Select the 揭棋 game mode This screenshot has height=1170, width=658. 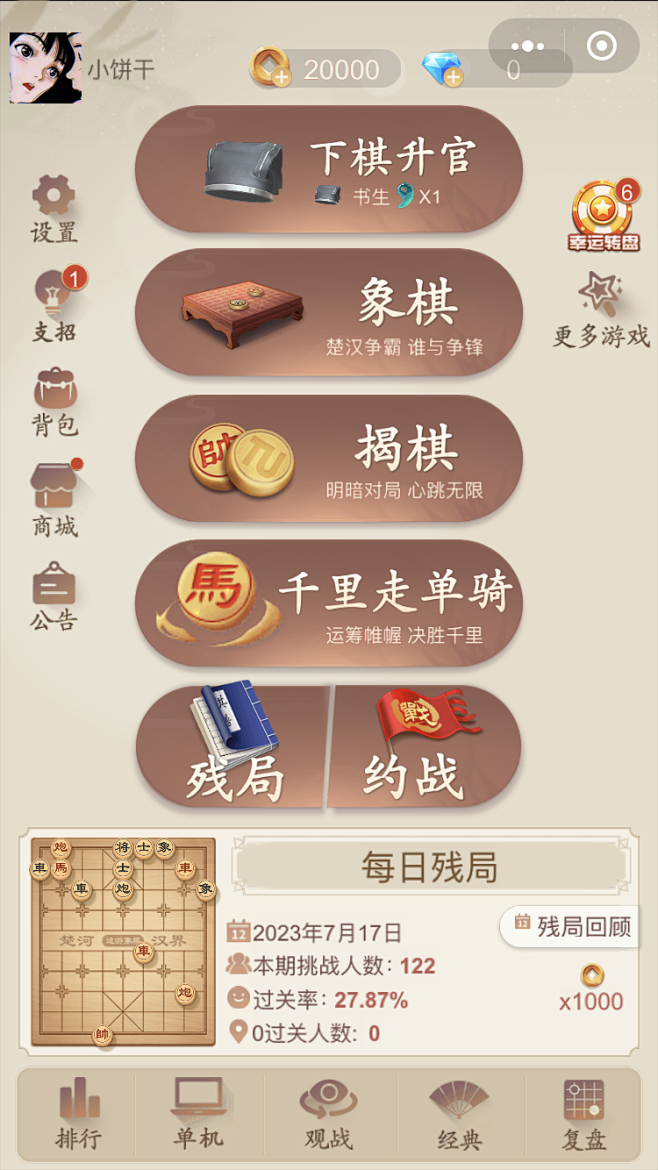pyautogui.click(x=328, y=458)
